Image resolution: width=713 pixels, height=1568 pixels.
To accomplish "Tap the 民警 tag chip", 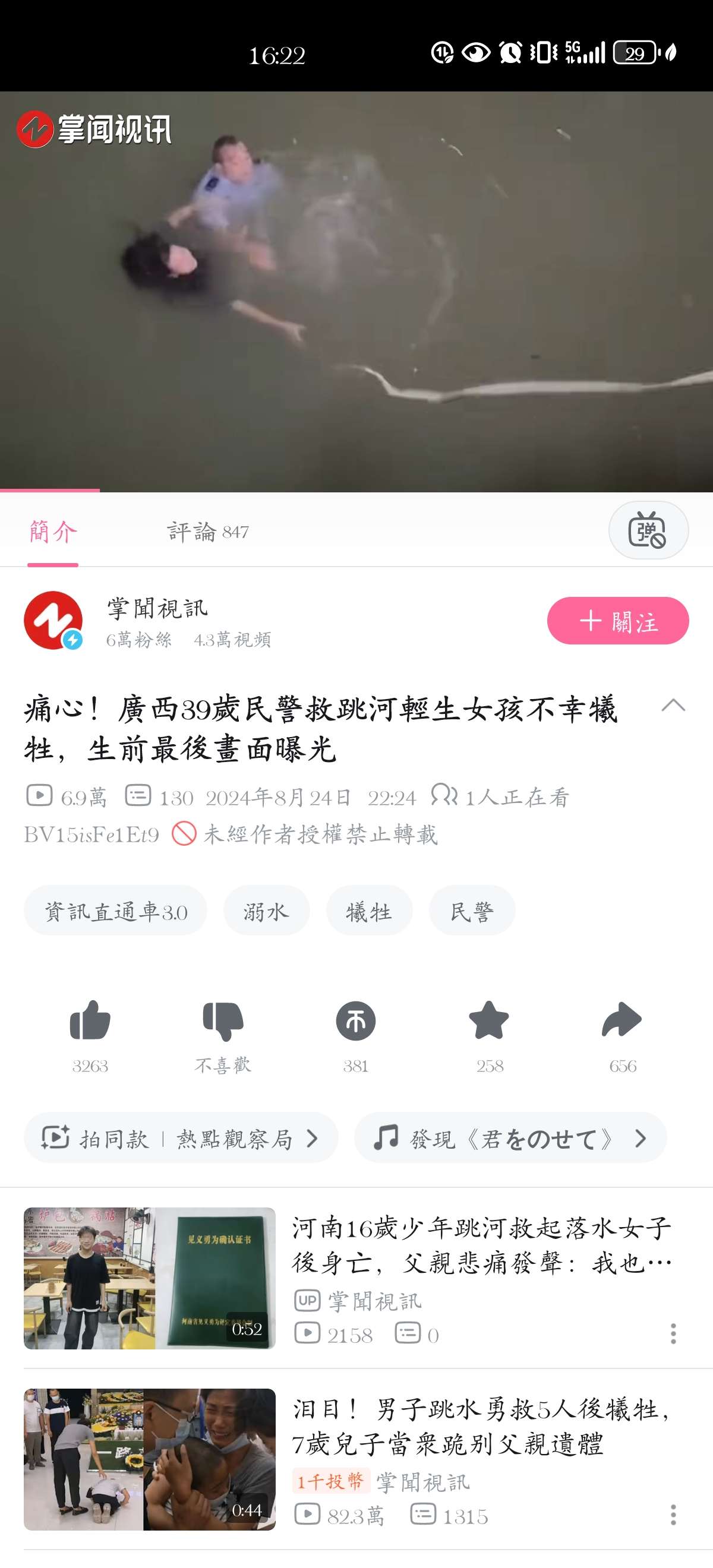I will point(472,911).
